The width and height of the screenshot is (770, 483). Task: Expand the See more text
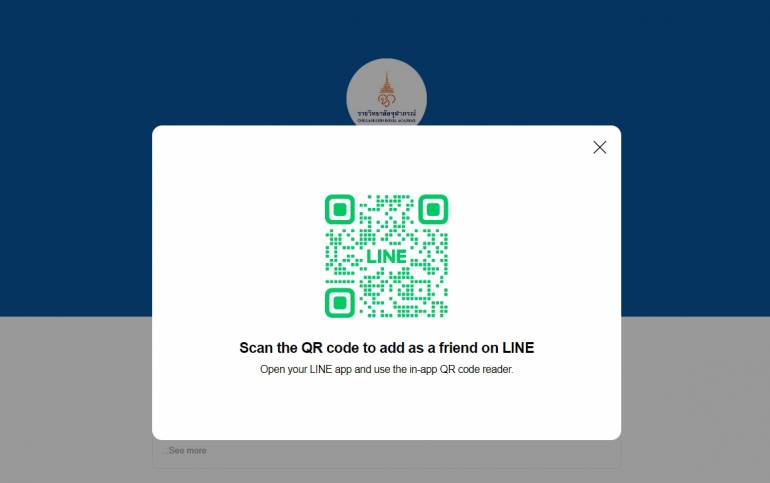pyautogui.click(x=186, y=451)
